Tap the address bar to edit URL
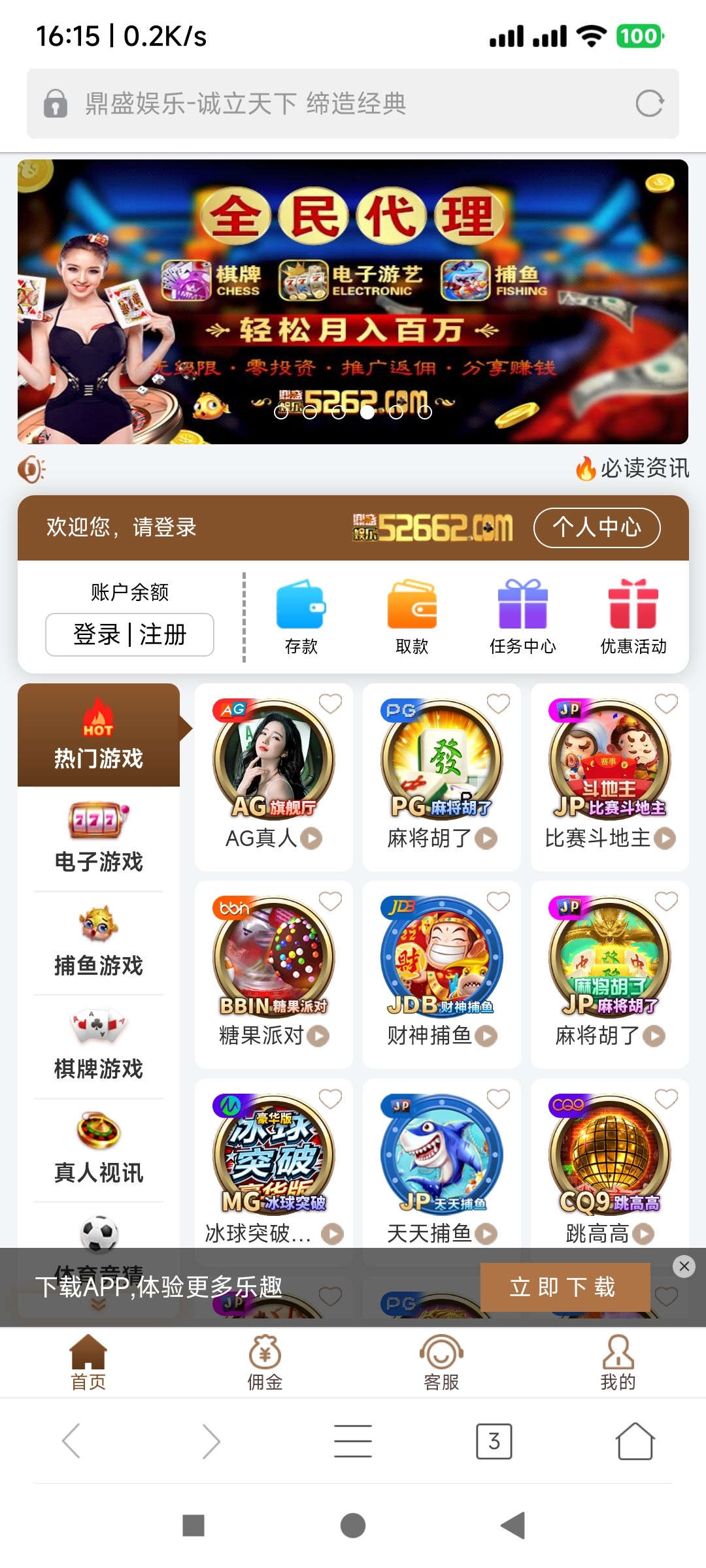 (x=294, y=102)
